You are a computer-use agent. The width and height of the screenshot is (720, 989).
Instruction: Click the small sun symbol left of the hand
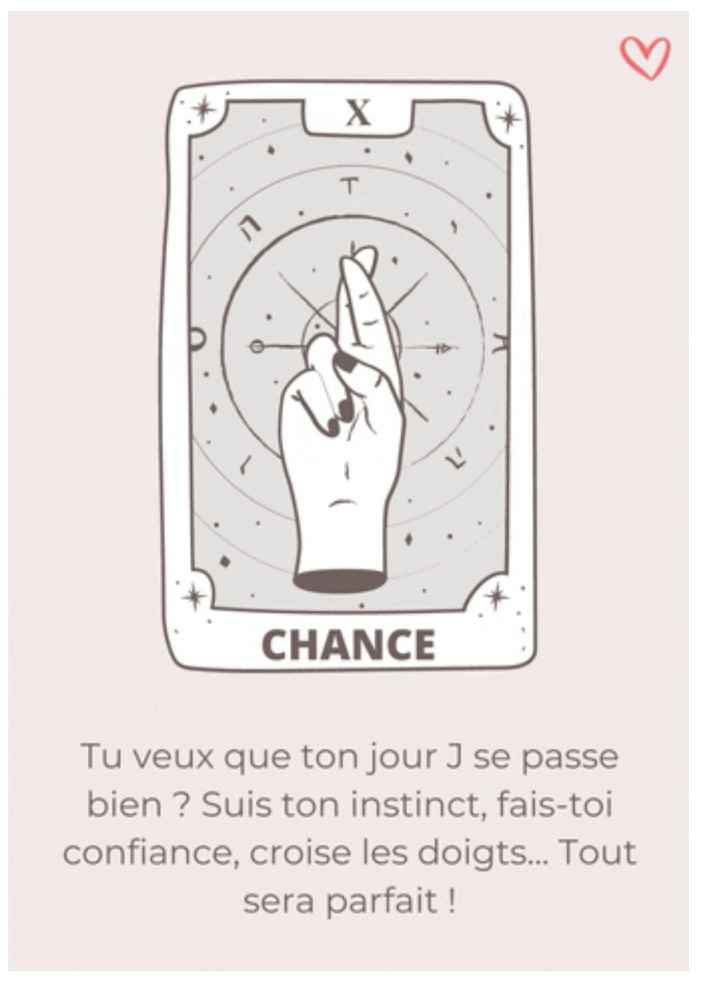pos(259,348)
